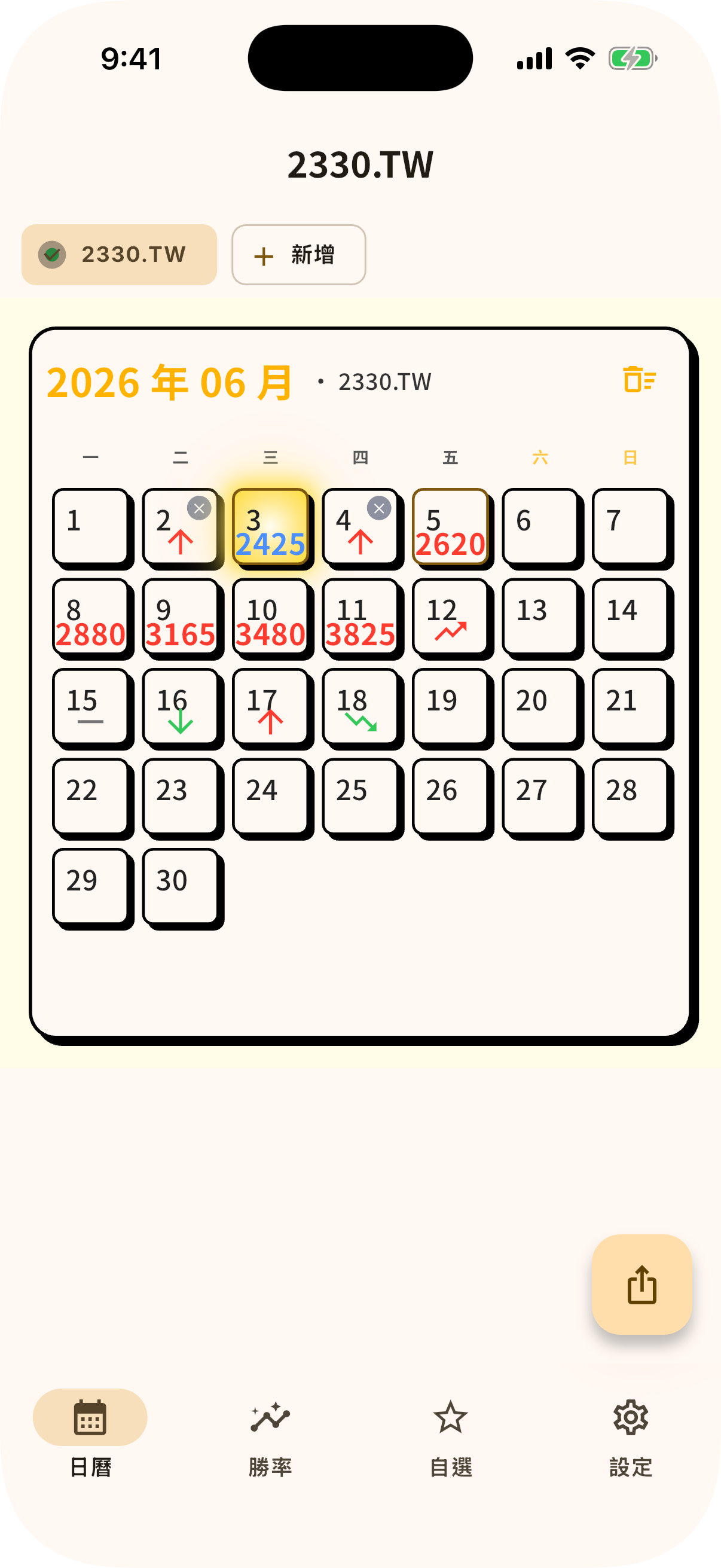Tap the delete list icon in the calendar header

[639, 380]
